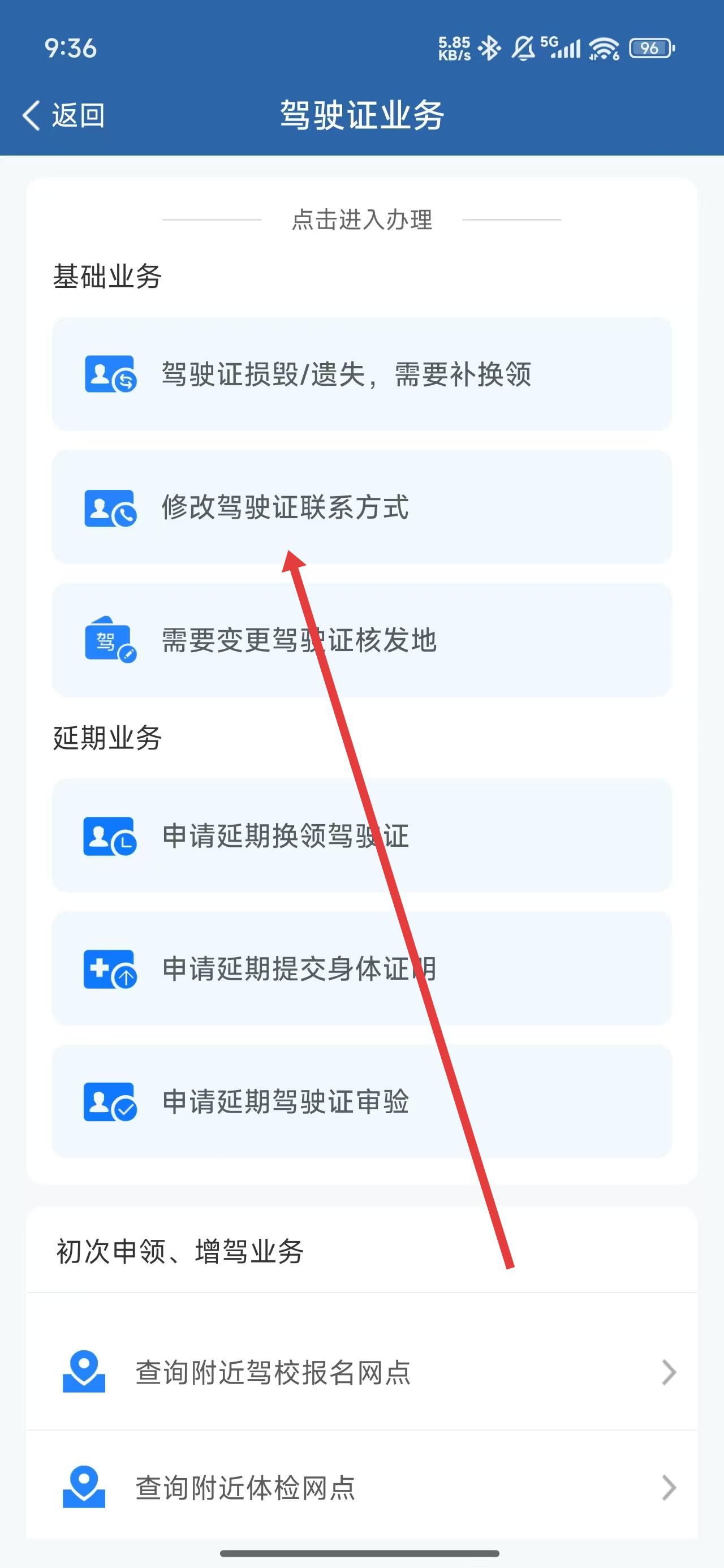Choose 申请延期换领驾驶证
Viewport: 724px width, 1568px height.
pos(361,835)
